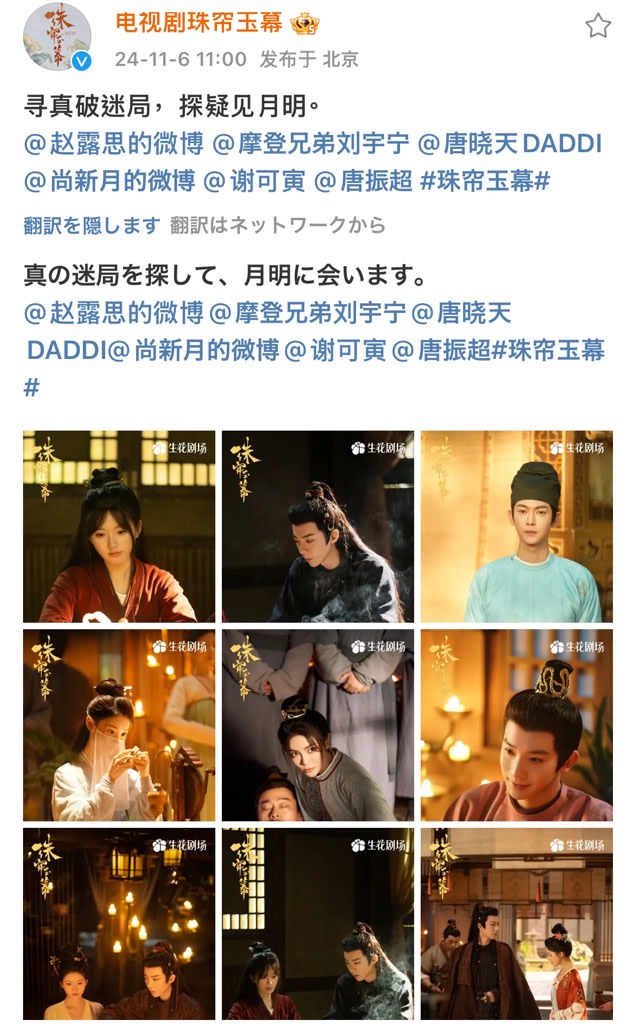The width and height of the screenshot is (636, 1024).
Task: Open the 电视剧珠帘玉幕 profile avatar
Action: pyautogui.click(x=57, y=37)
